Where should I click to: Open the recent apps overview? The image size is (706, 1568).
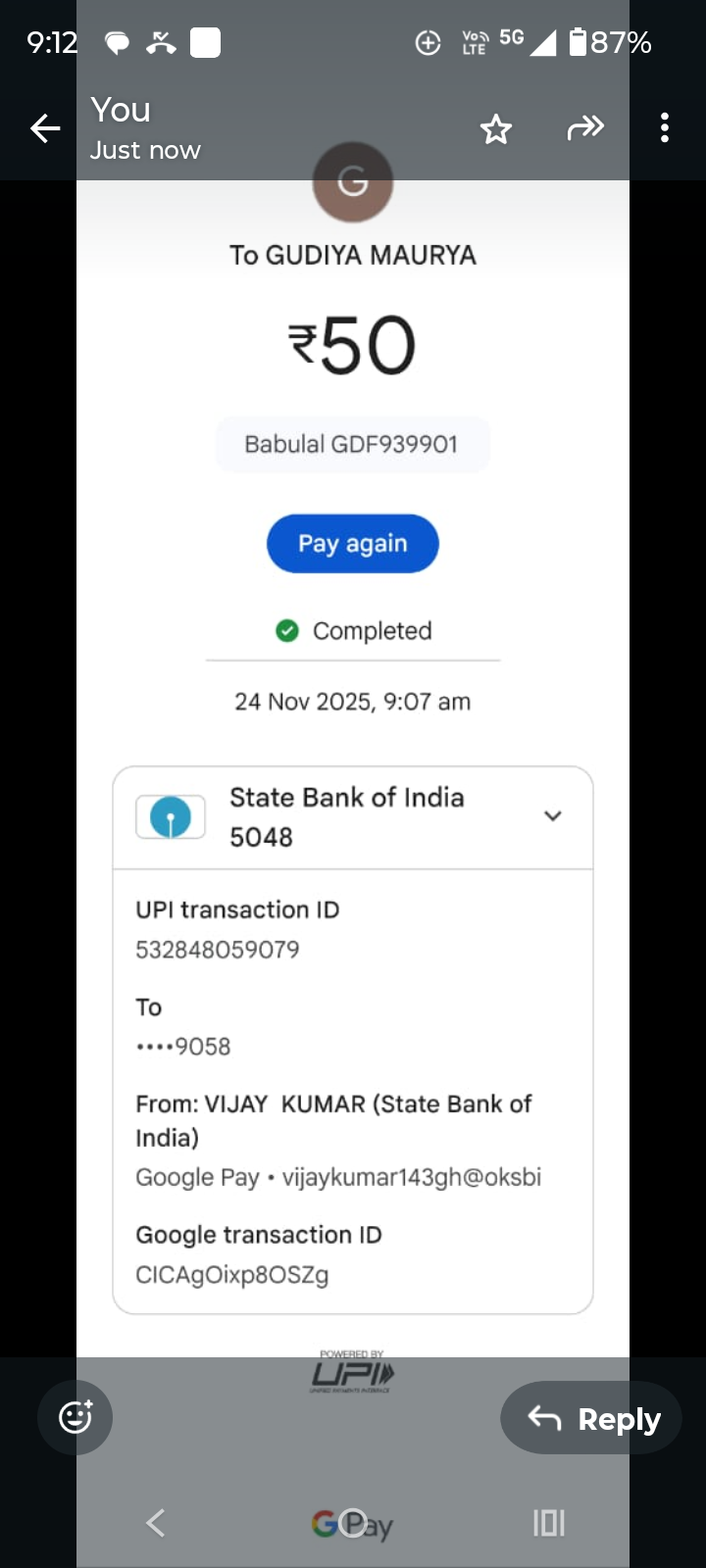pyautogui.click(x=548, y=1522)
